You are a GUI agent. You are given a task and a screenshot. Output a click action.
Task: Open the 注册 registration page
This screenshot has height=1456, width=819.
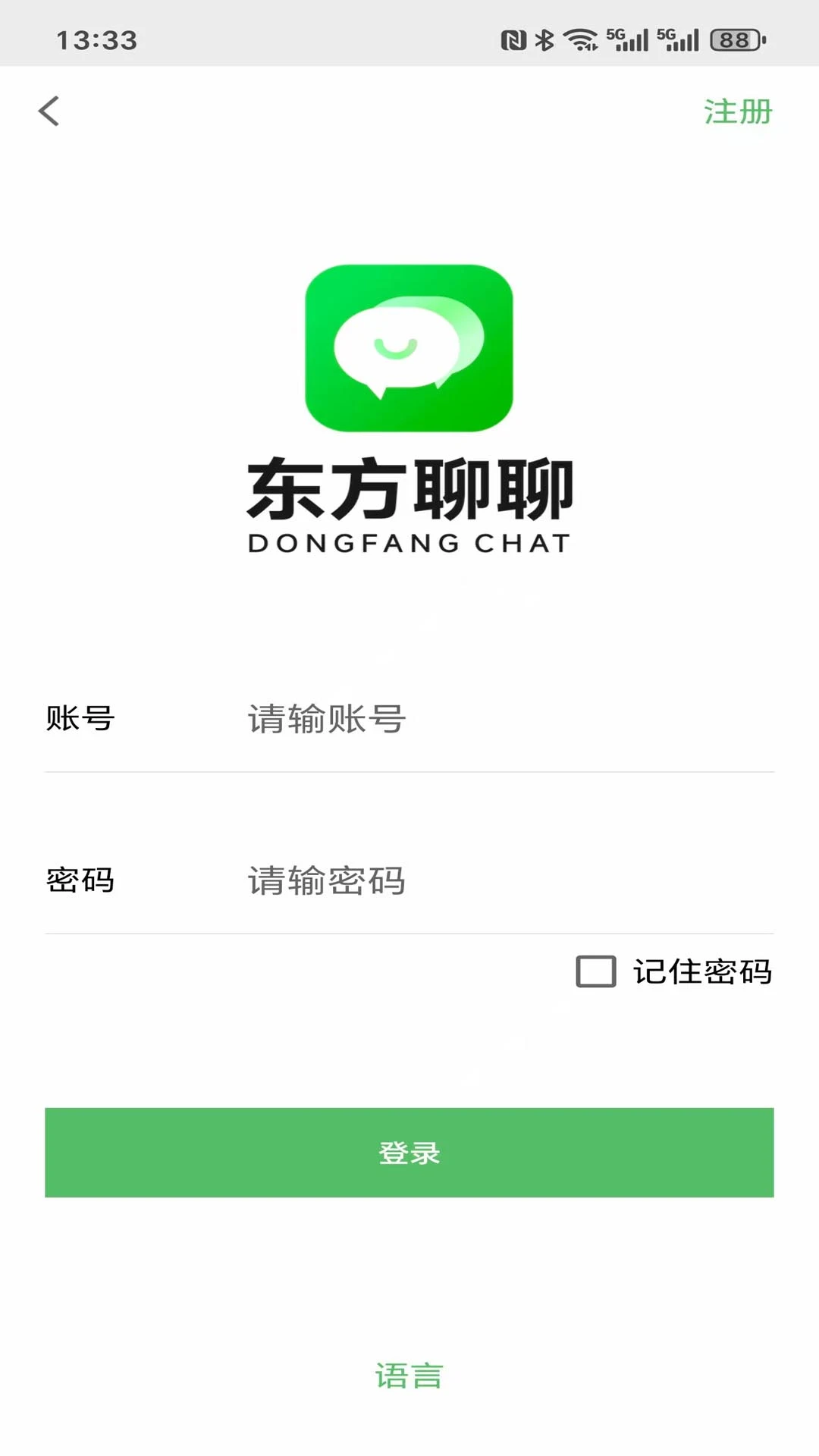(x=737, y=112)
